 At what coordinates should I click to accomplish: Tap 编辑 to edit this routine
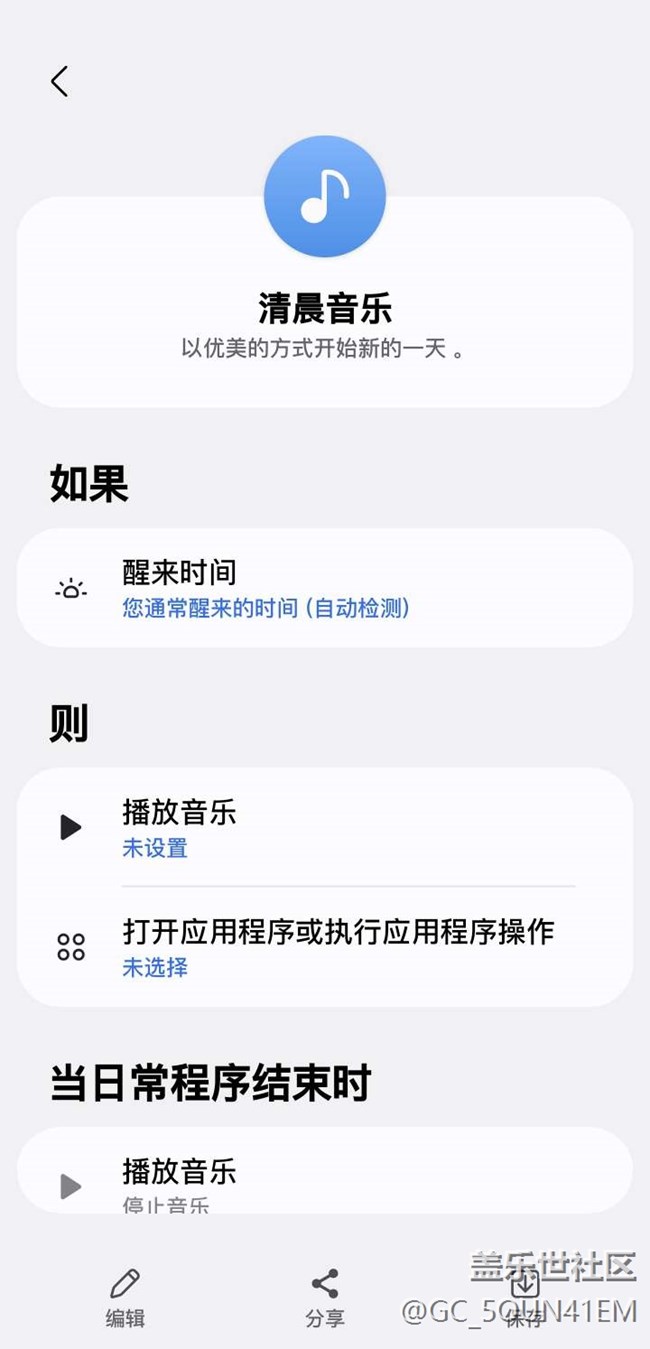tap(125, 1299)
